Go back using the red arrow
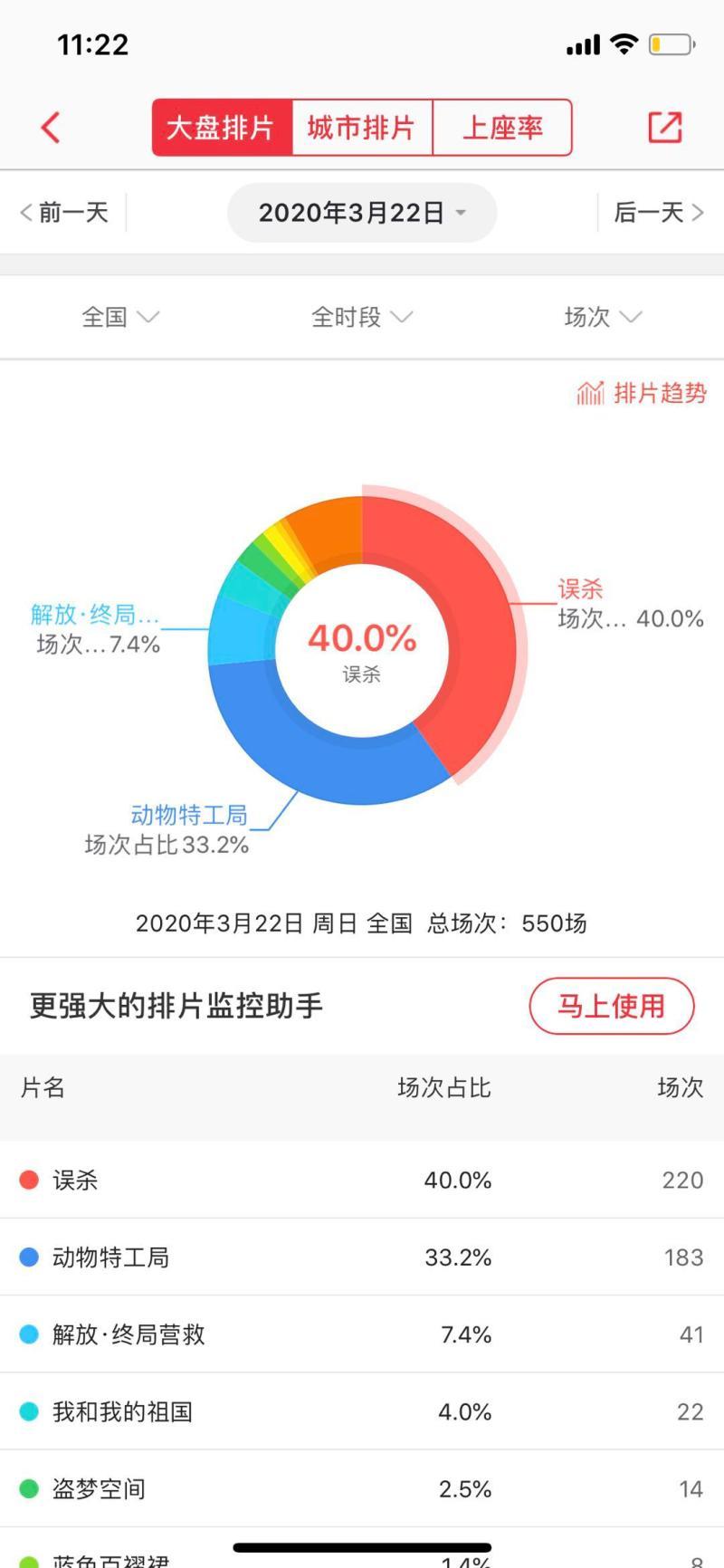The width and height of the screenshot is (724, 1568). [51, 128]
